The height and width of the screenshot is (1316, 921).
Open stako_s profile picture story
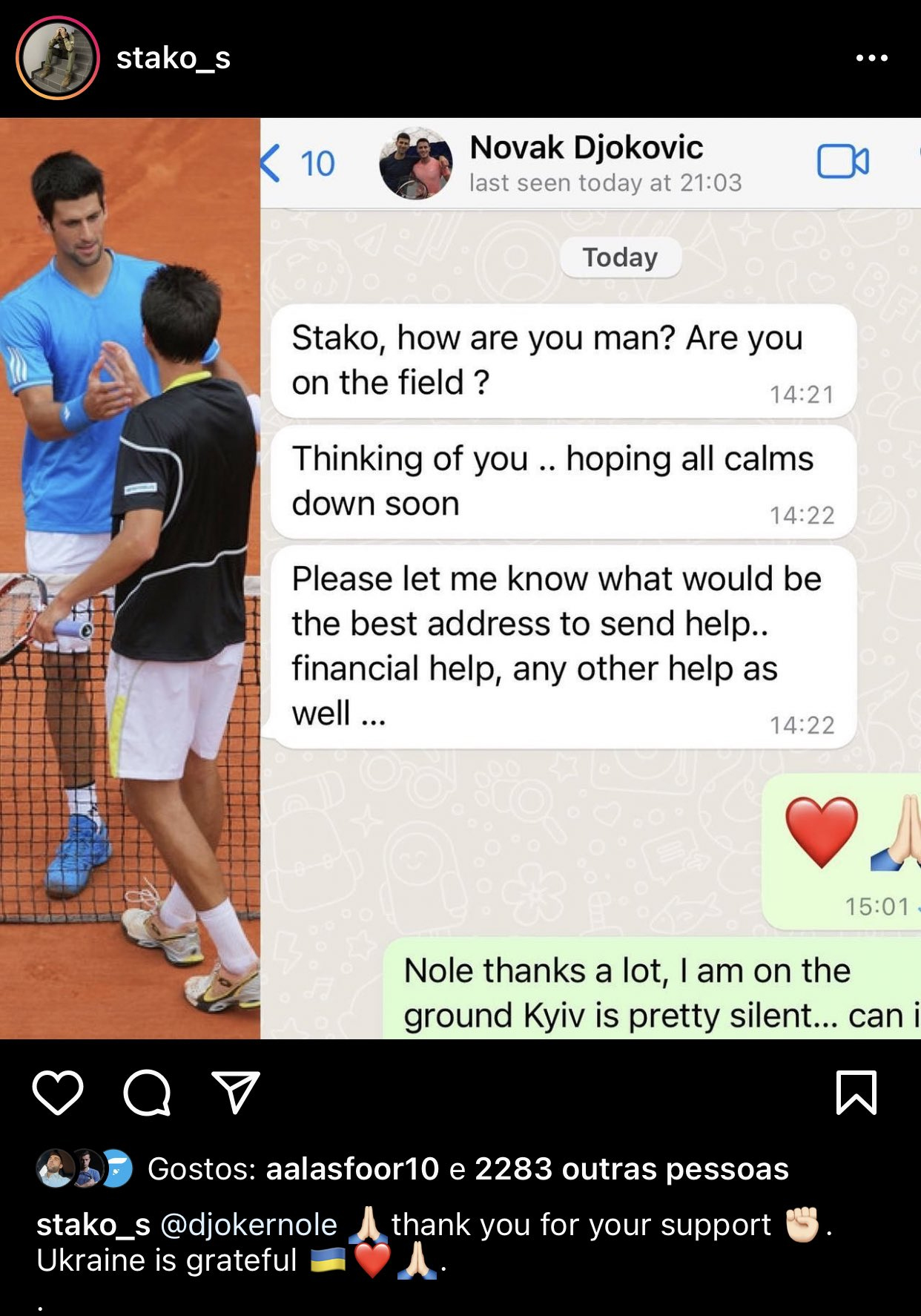coord(58,58)
